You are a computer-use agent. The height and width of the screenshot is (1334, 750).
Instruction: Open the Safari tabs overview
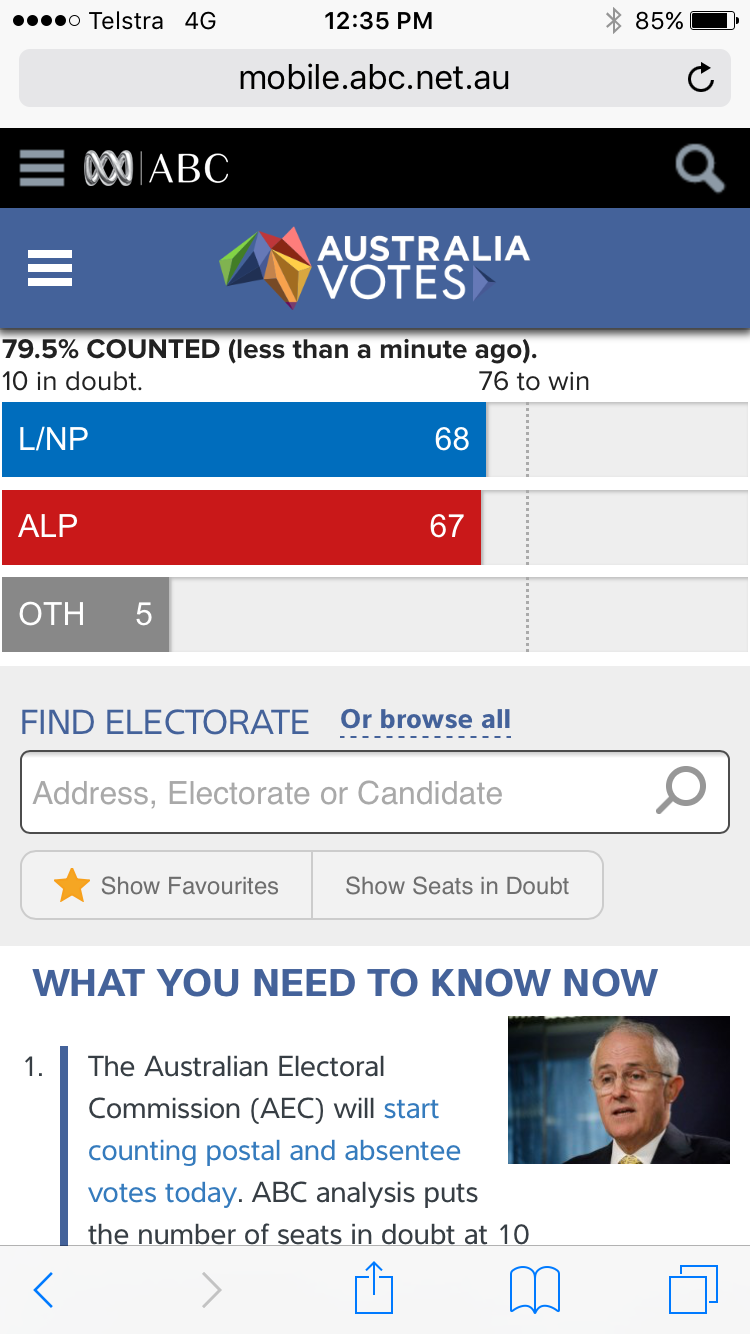click(x=693, y=1289)
